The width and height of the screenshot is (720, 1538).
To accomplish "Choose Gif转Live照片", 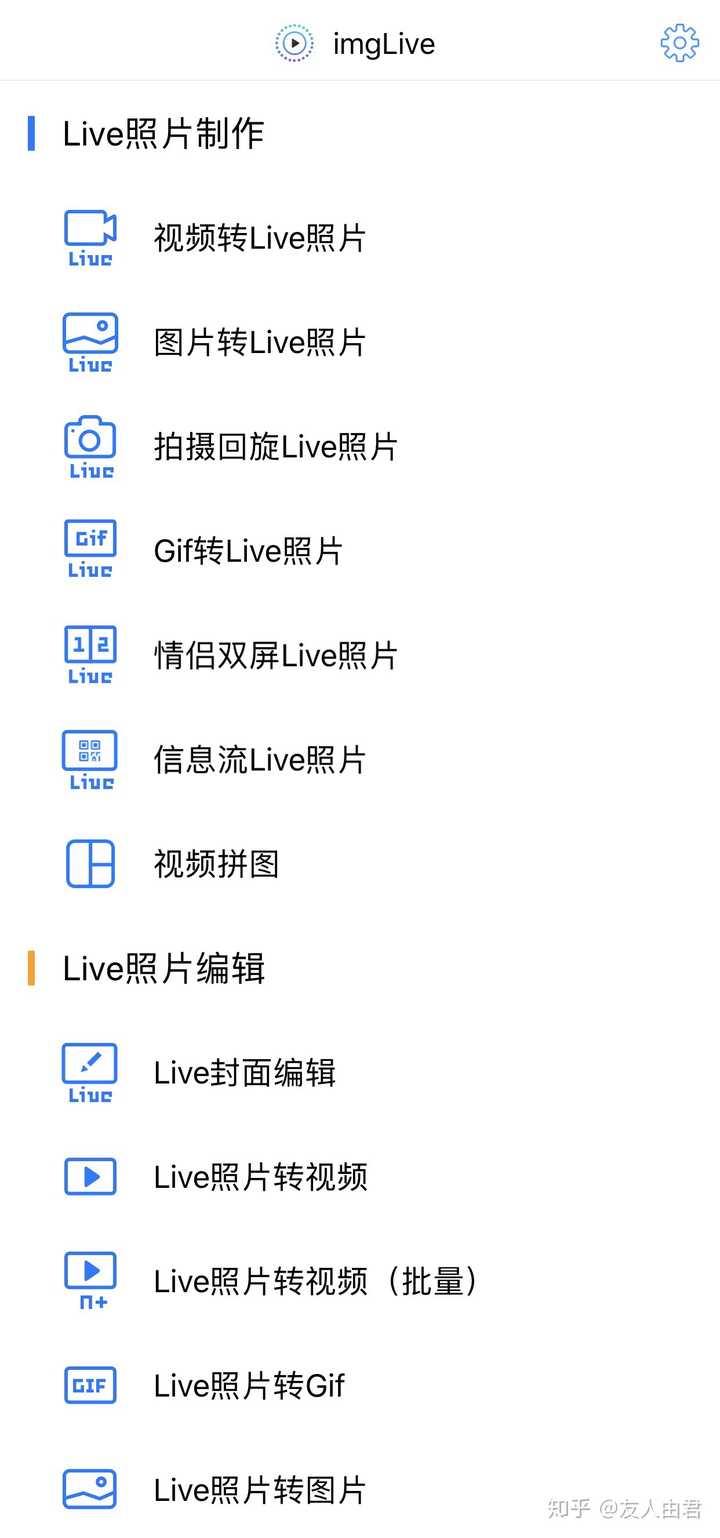I will [x=360, y=551].
